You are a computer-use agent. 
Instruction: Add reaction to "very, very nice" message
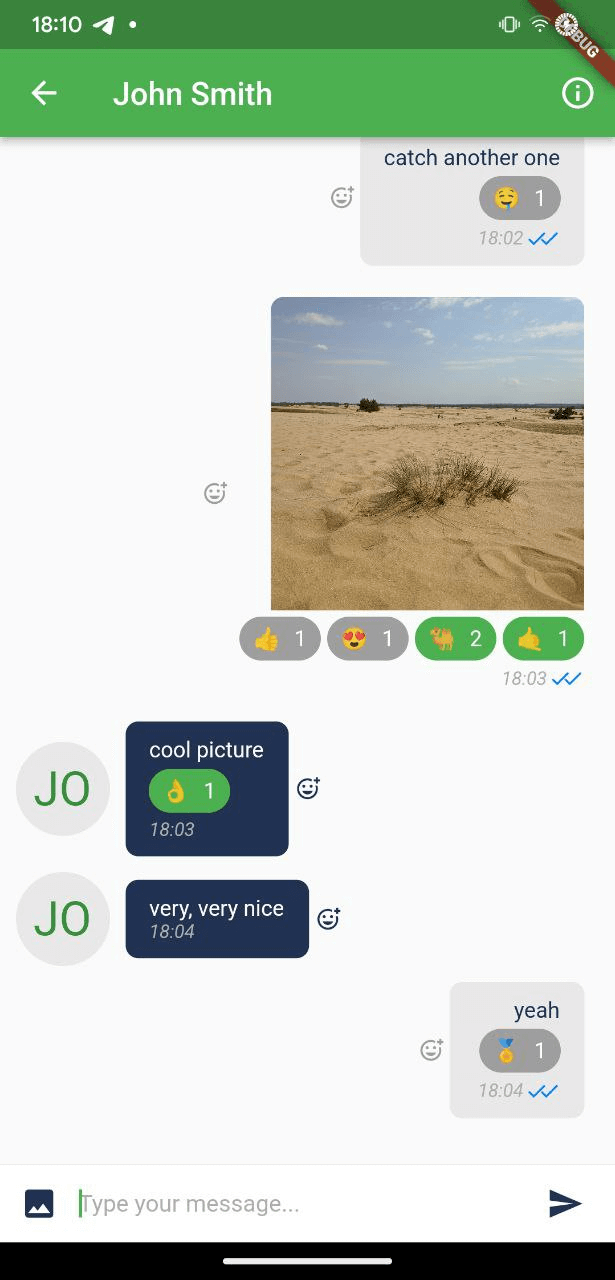[x=328, y=918]
